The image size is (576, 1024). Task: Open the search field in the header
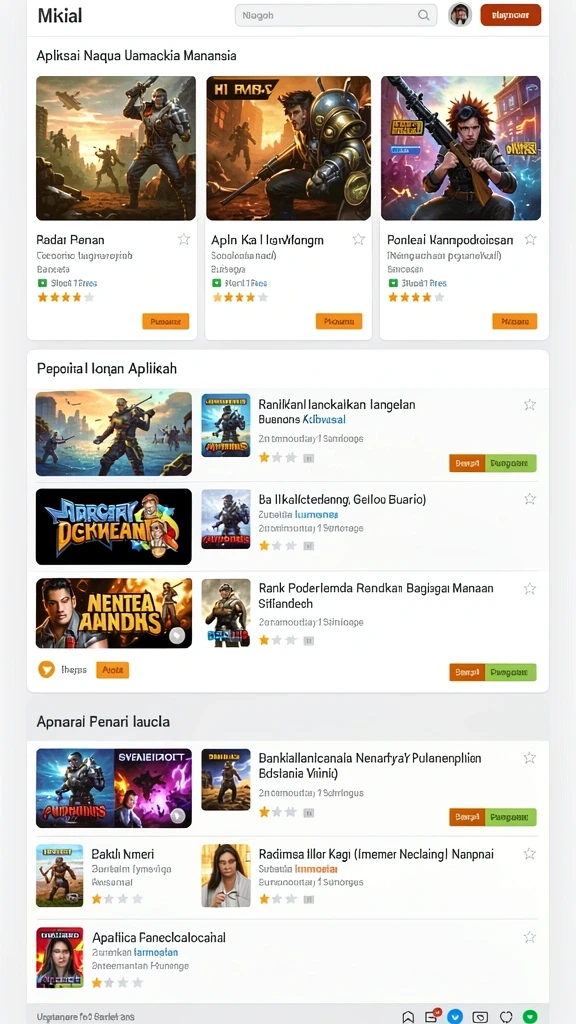336,15
